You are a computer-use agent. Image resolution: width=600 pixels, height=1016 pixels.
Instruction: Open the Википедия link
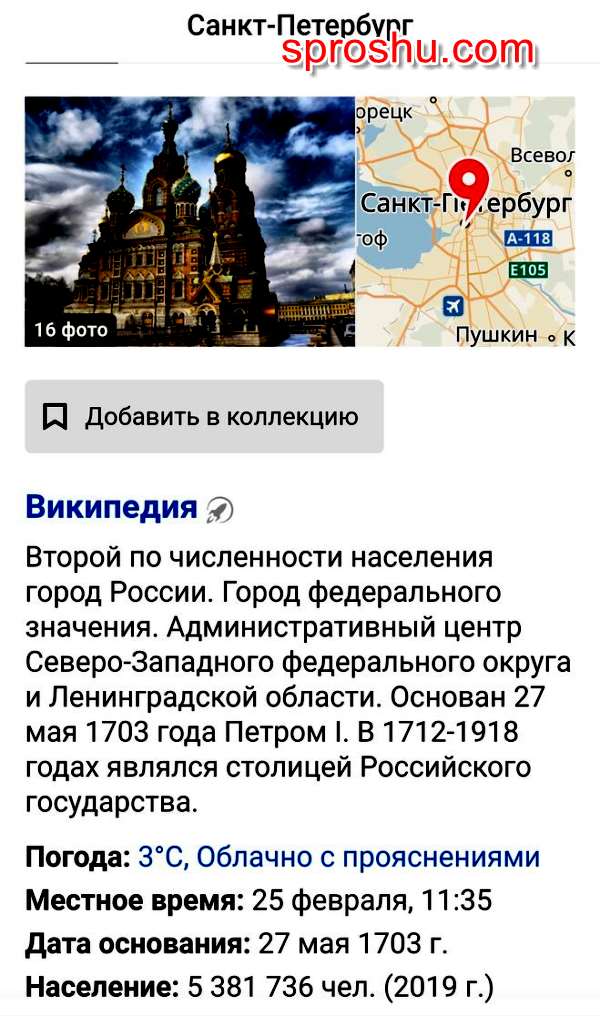coord(111,507)
